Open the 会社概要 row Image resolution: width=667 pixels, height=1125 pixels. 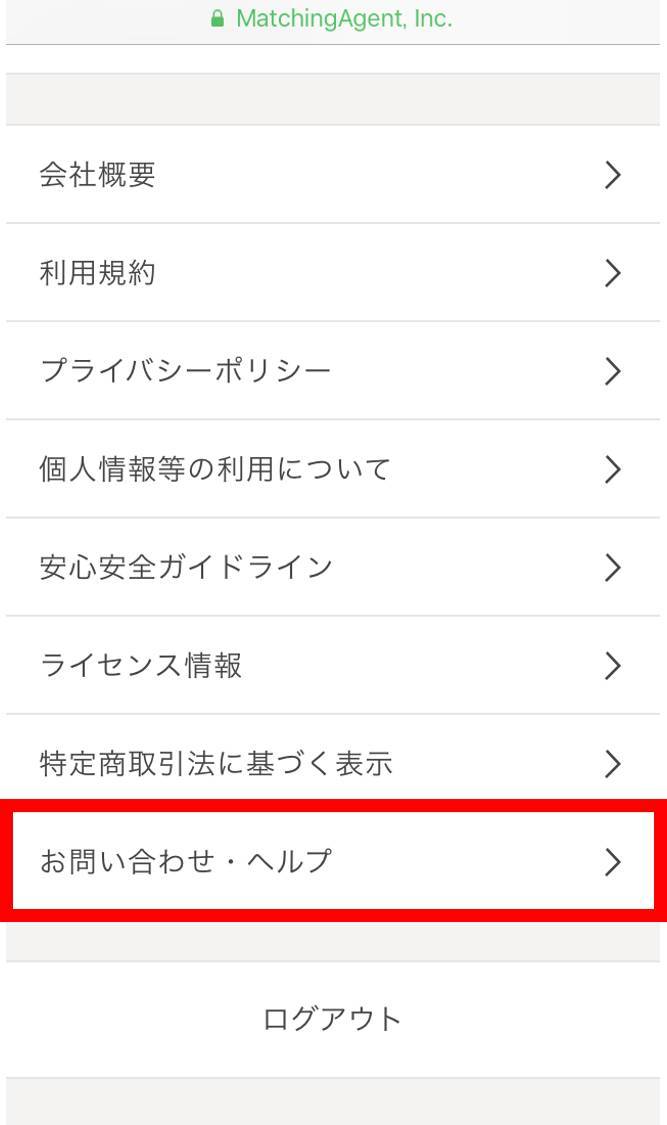[x=333, y=174]
